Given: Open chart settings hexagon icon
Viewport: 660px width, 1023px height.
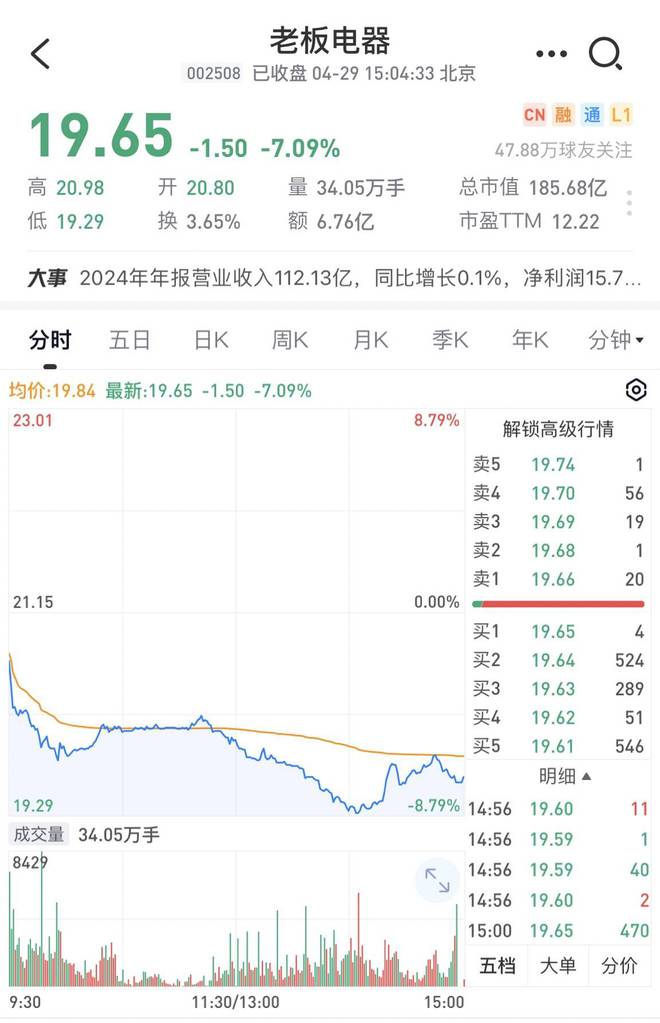Looking at the screenshot, I should [x=636, y=390].
